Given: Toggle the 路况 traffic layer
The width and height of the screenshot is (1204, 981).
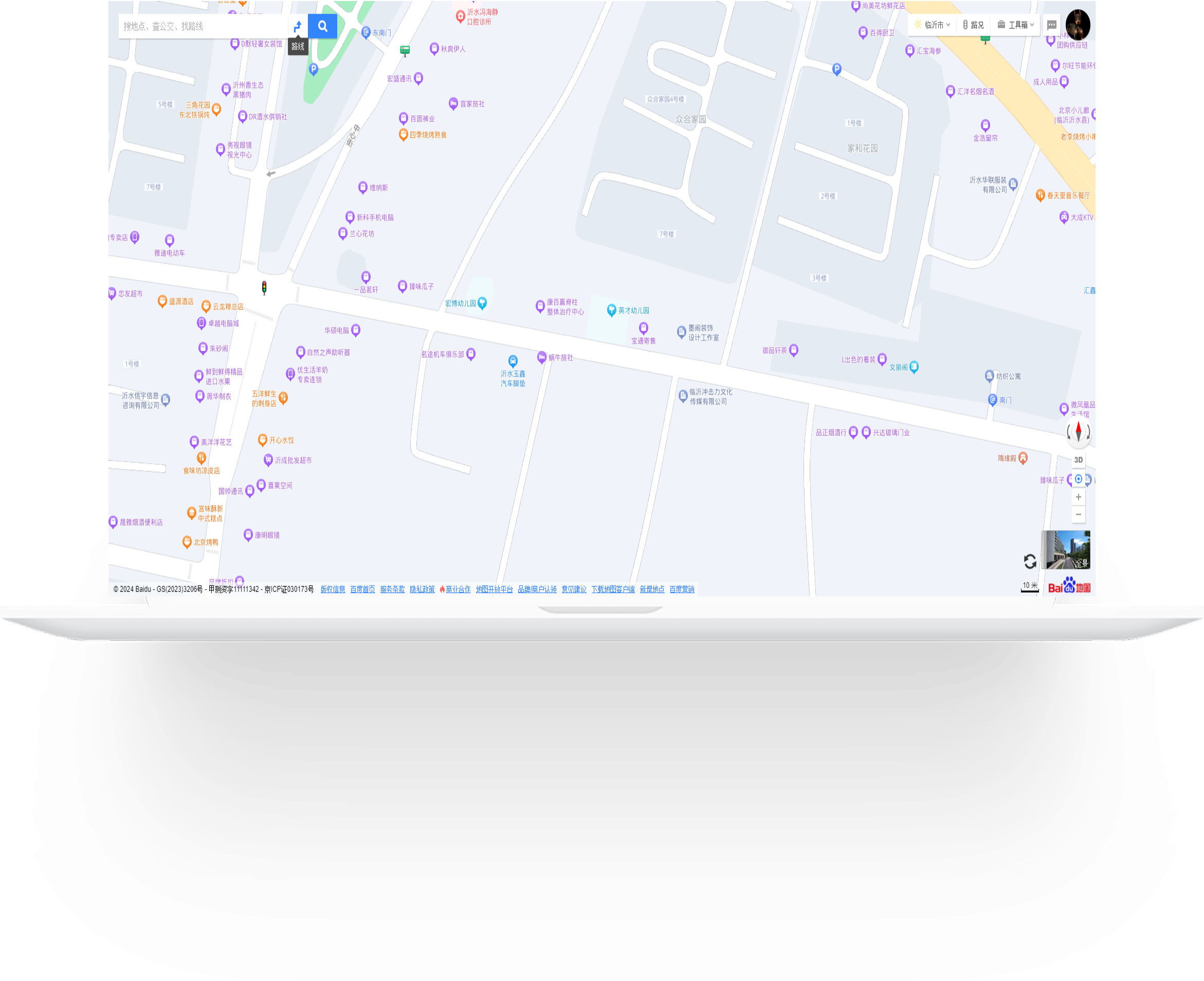Looking at the screenshot, I should coord(974,25).
